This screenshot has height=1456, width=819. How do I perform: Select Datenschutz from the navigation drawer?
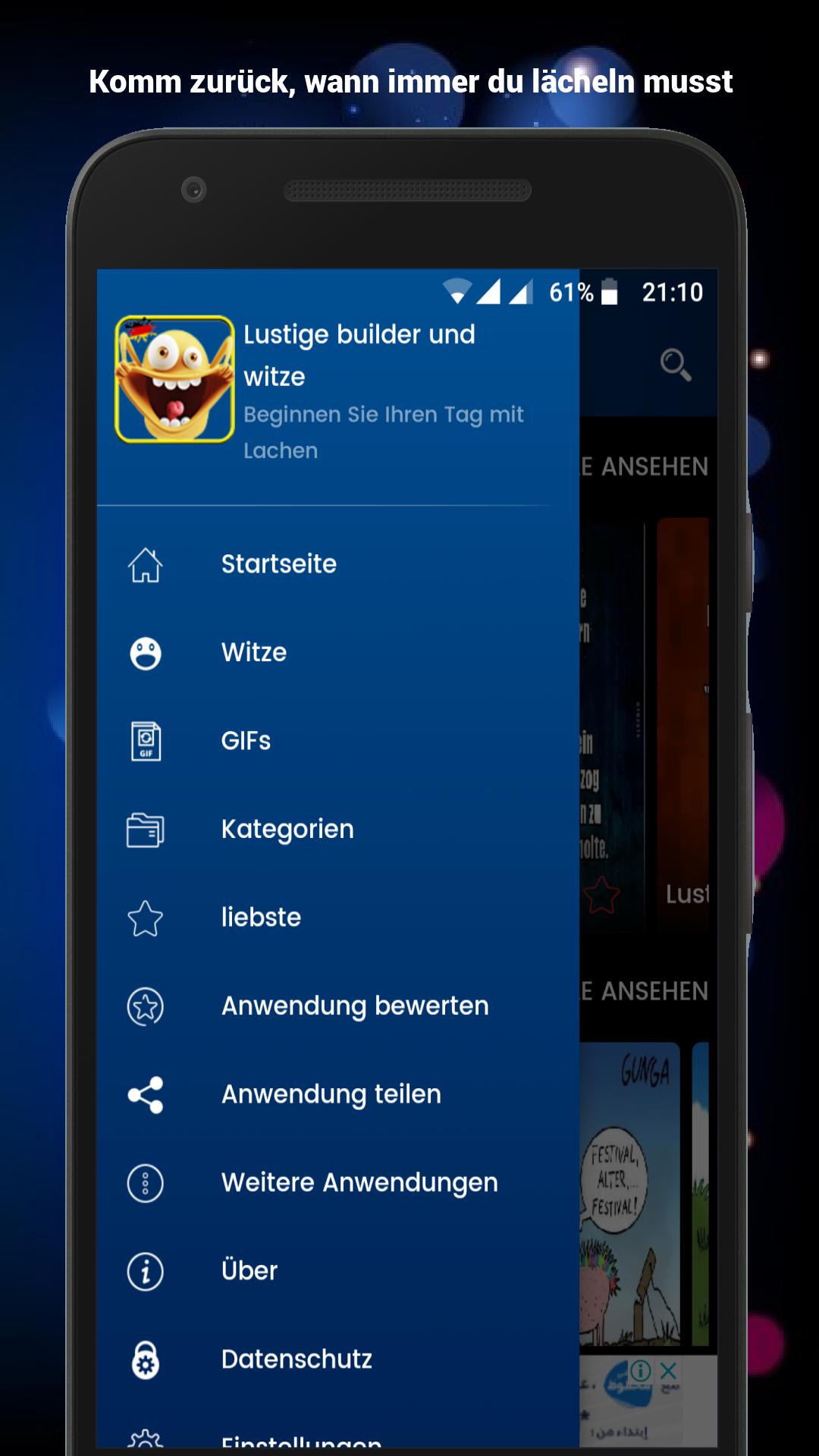tap(297, 1358)
